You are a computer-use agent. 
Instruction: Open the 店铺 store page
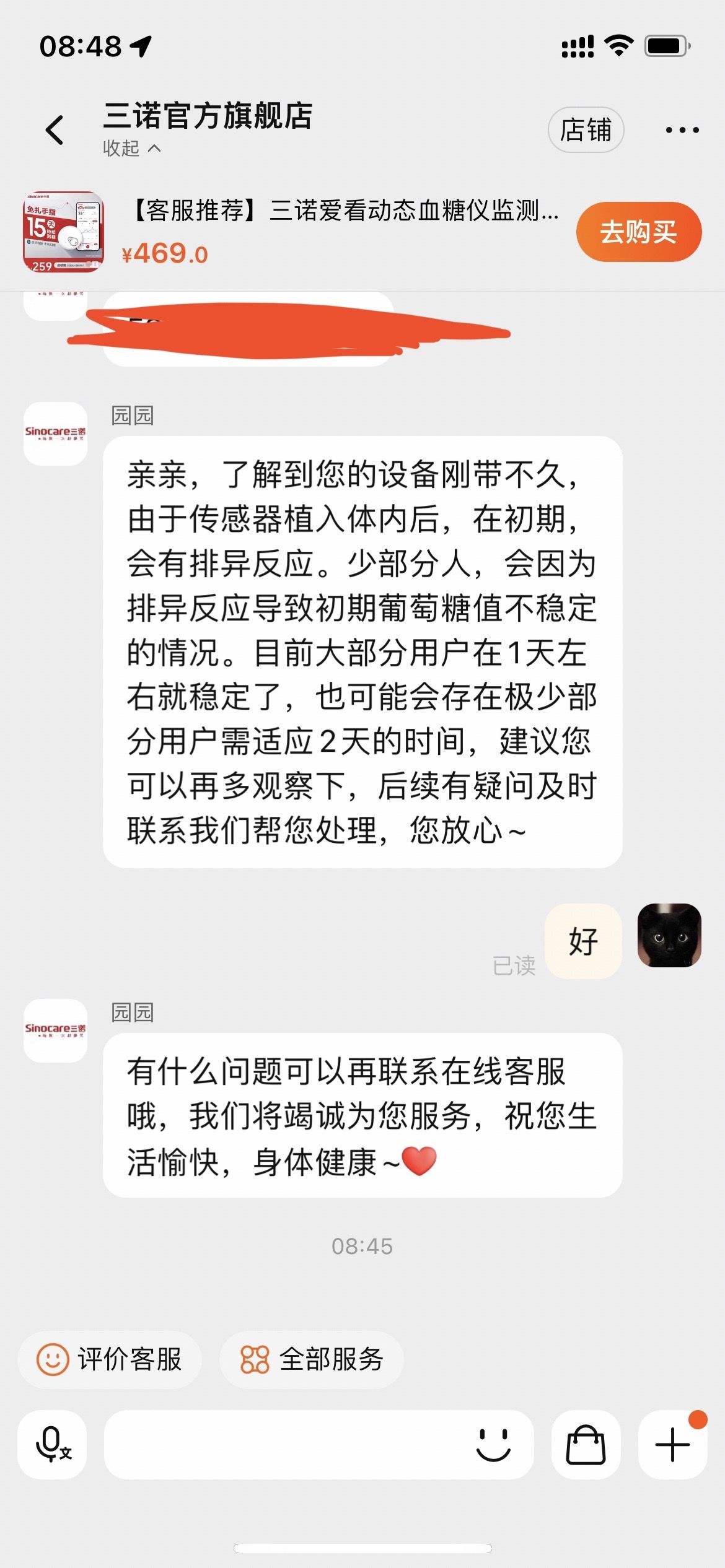586,130
